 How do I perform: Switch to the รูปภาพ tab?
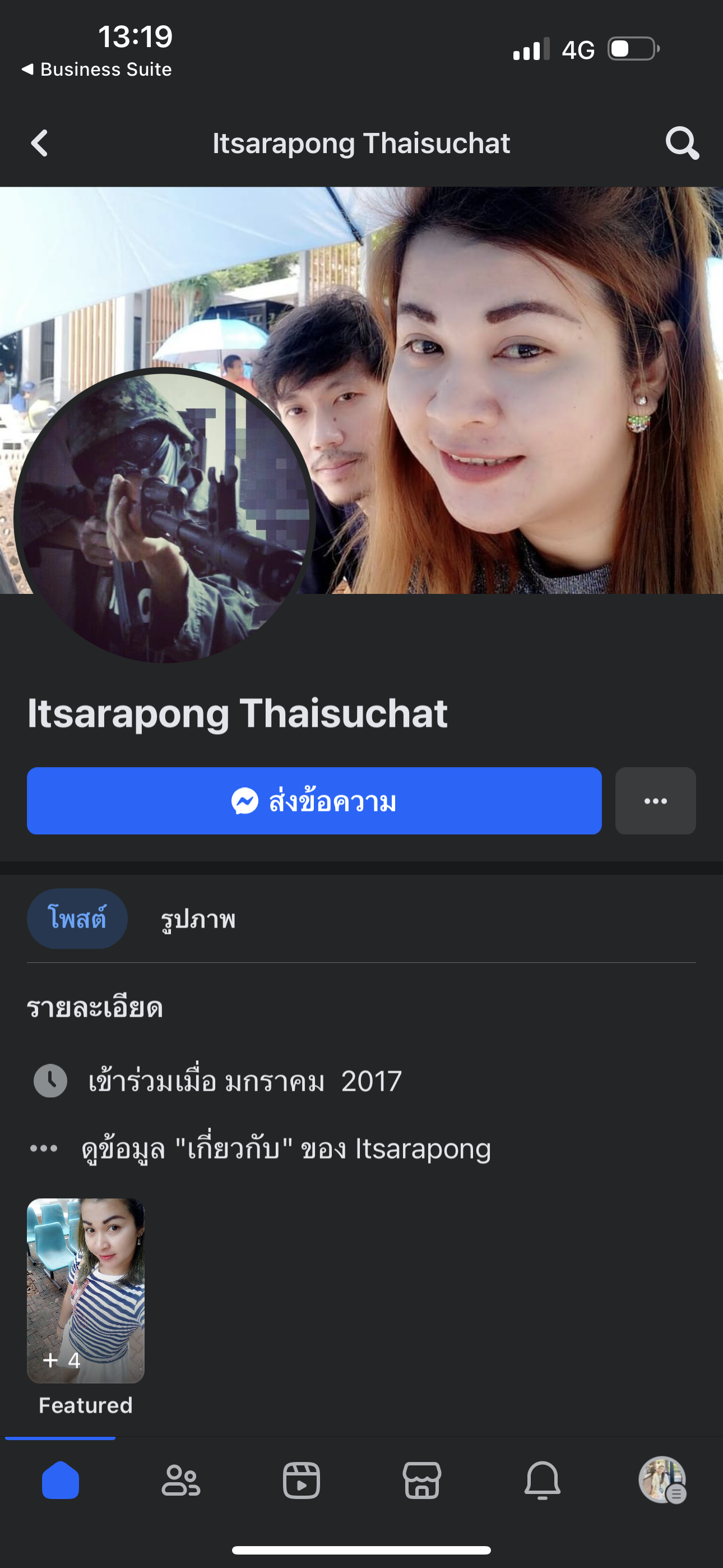pyautogui.click(x=198, y=919)
